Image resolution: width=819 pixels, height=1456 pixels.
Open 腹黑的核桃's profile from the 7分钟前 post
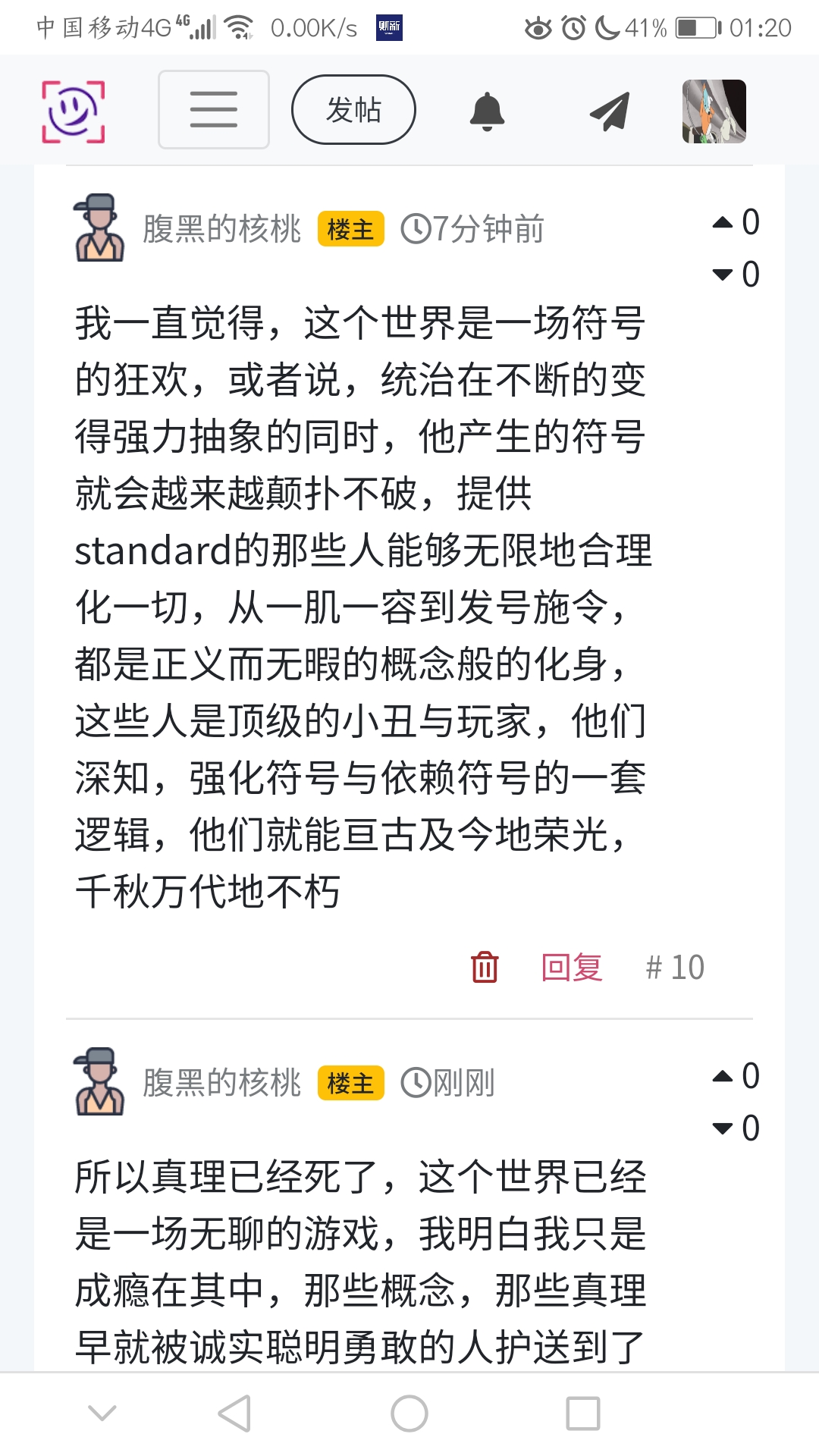click(221, 229)
